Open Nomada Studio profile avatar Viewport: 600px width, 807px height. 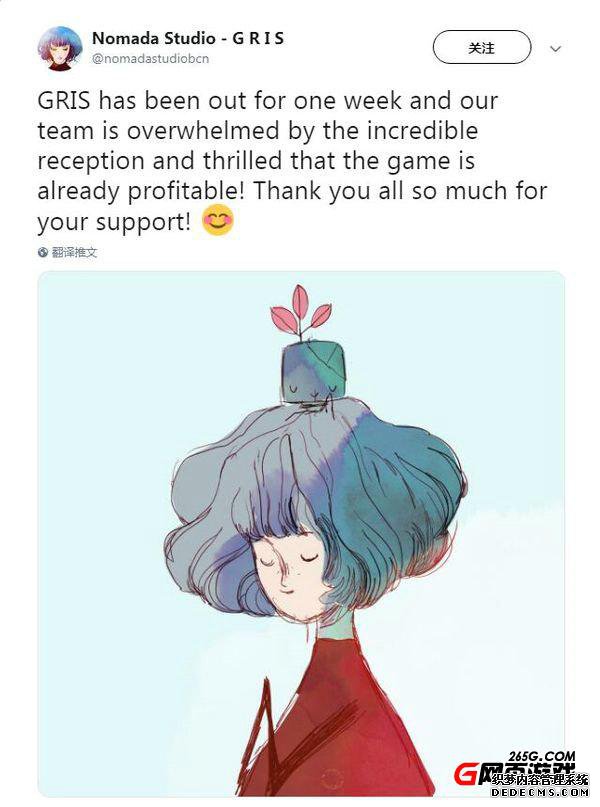pos(59,48)
